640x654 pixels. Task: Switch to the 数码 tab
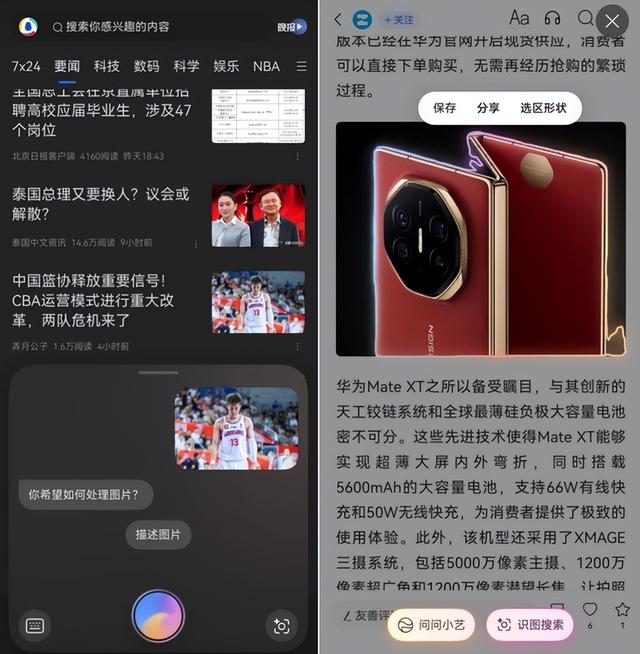tap(146, 66)
